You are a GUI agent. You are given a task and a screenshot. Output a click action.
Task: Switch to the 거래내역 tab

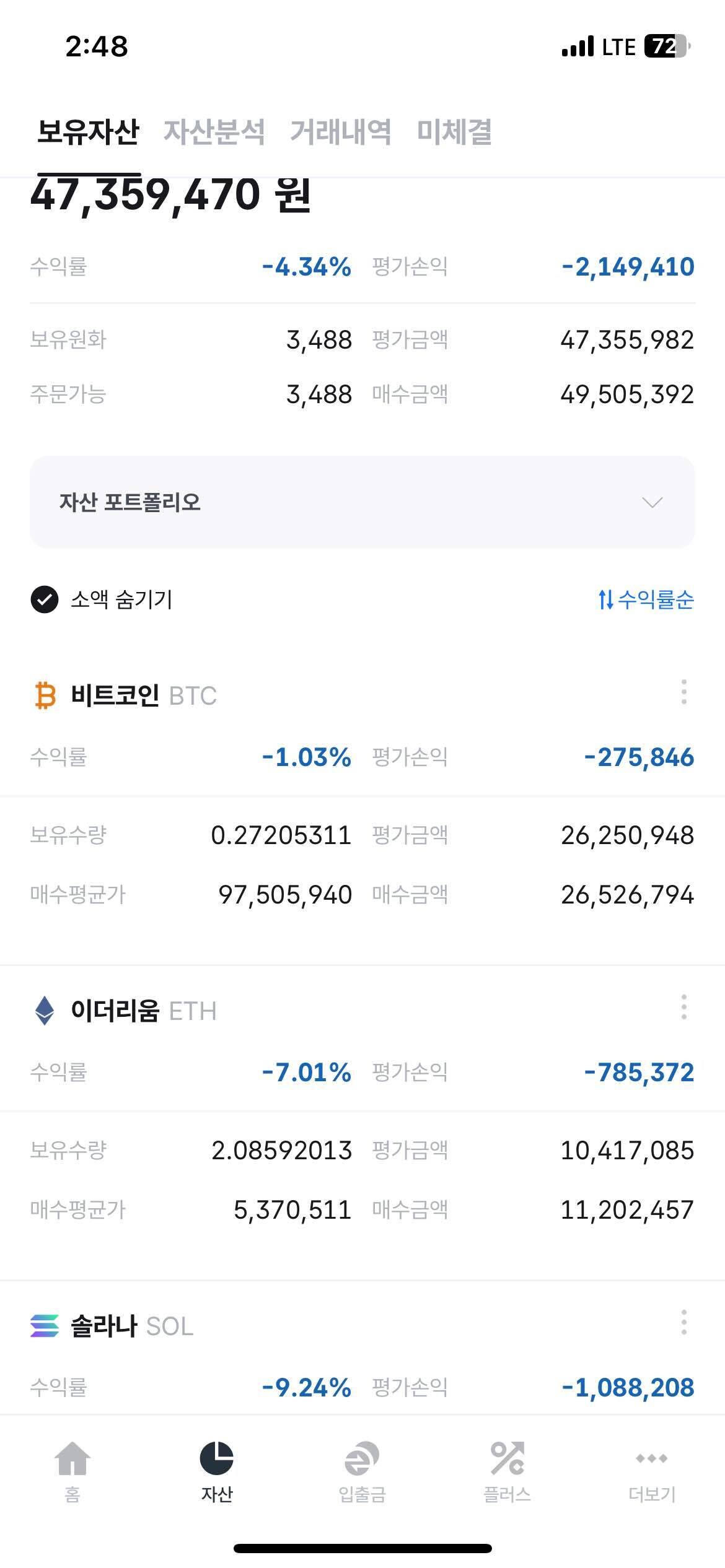342,131
